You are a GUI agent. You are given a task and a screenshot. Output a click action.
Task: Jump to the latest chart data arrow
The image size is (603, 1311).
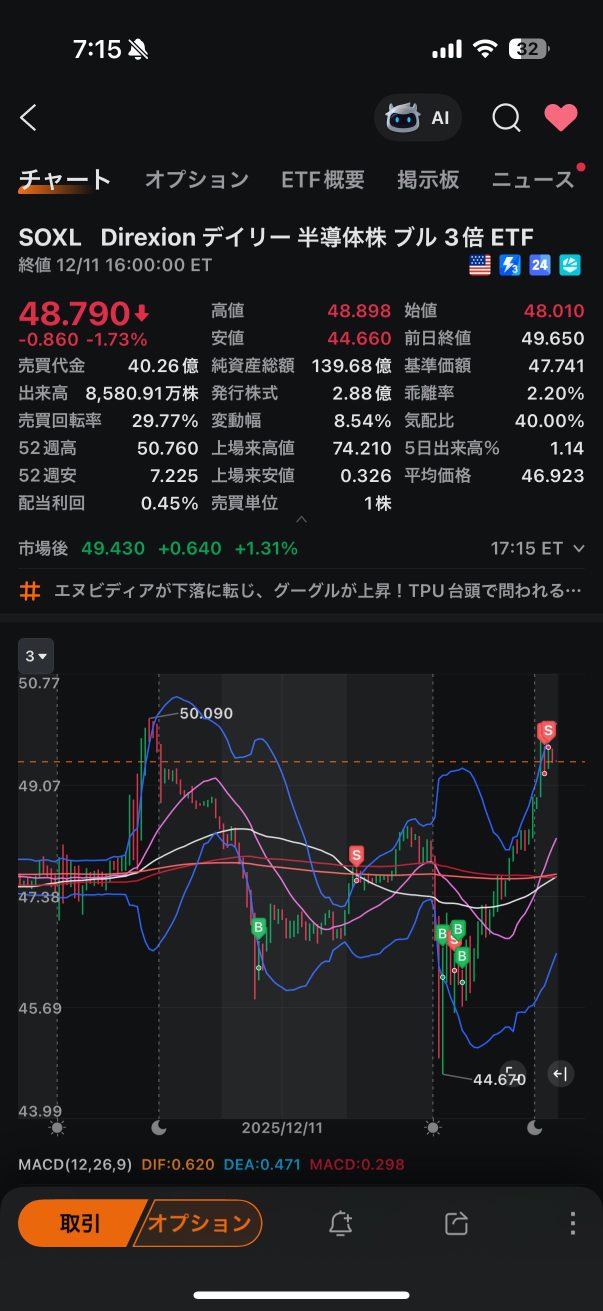tap(561, 1074)
